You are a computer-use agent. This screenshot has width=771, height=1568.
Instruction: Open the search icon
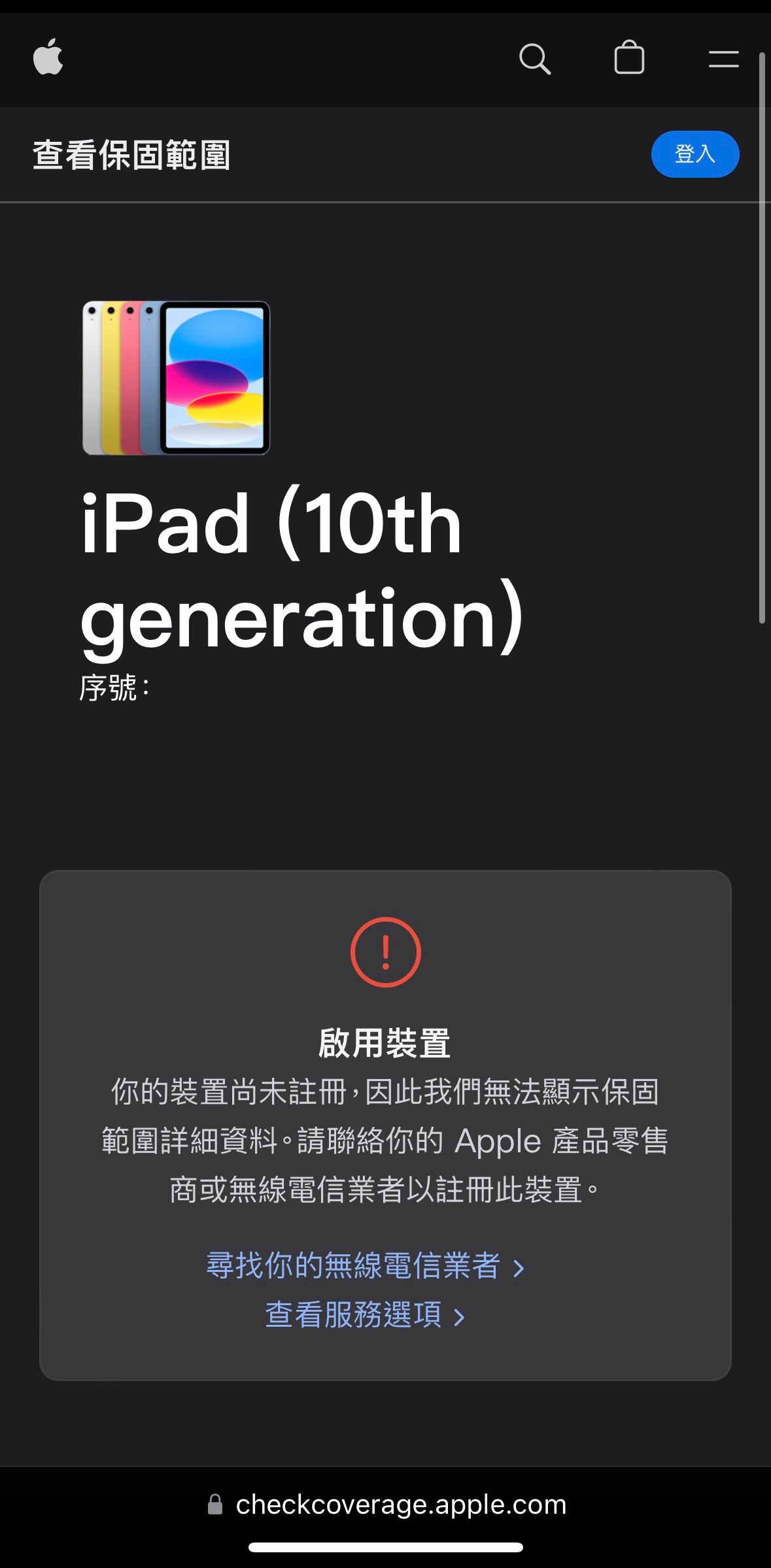pyautogui.click(x=534, y=59)
